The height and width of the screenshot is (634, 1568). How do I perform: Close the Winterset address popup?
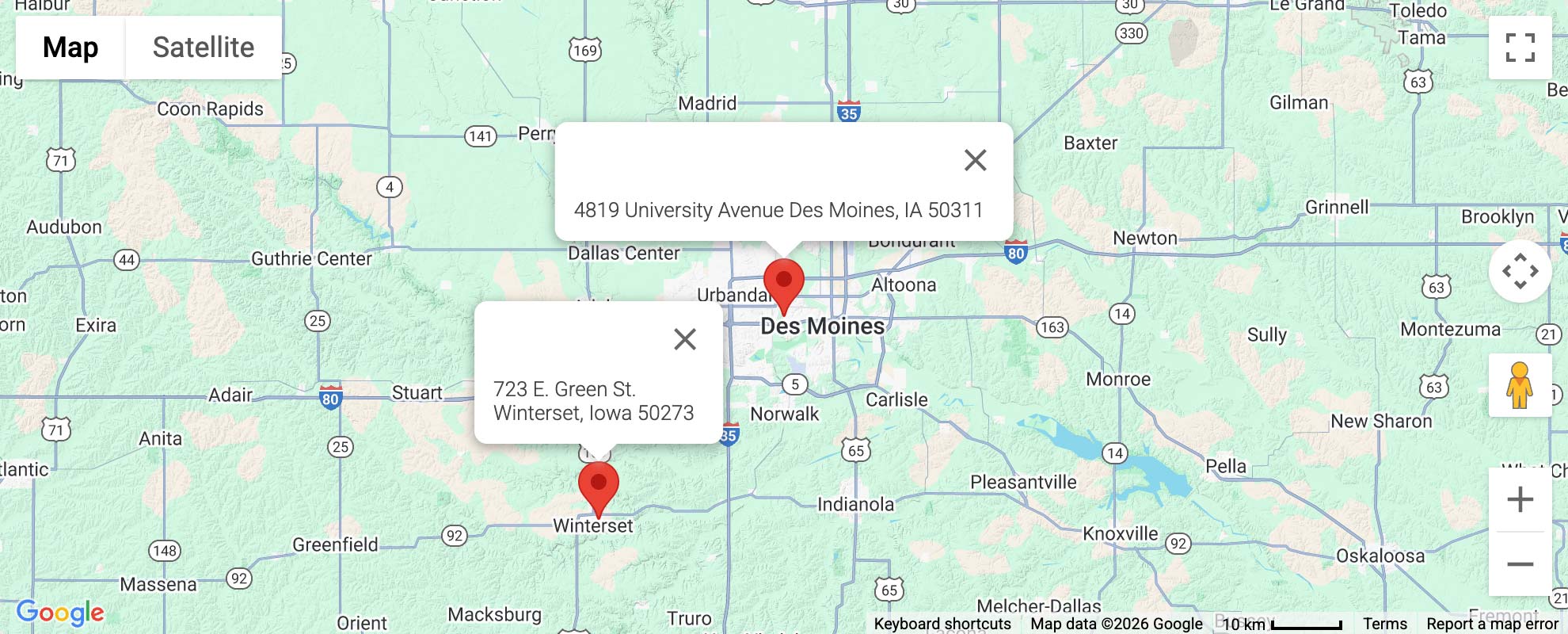[684, 339]
